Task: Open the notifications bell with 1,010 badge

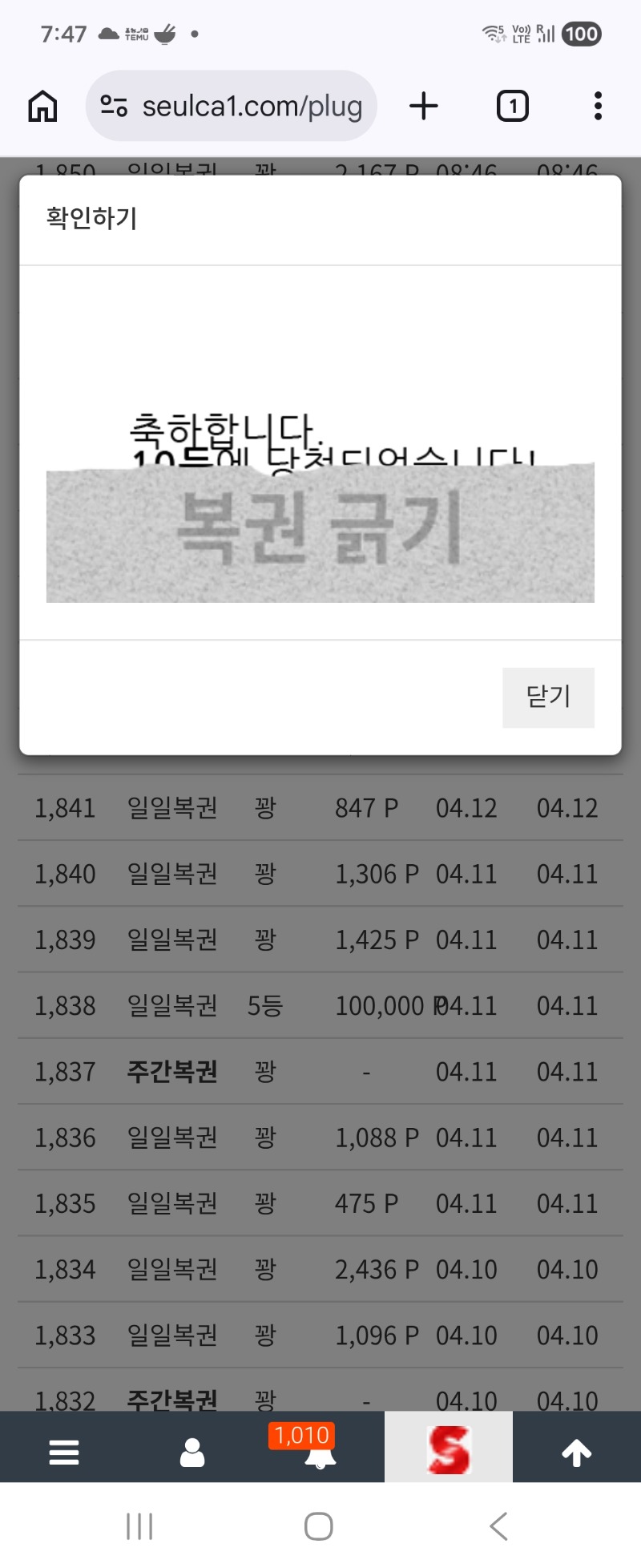Action: coord(320,1452)
